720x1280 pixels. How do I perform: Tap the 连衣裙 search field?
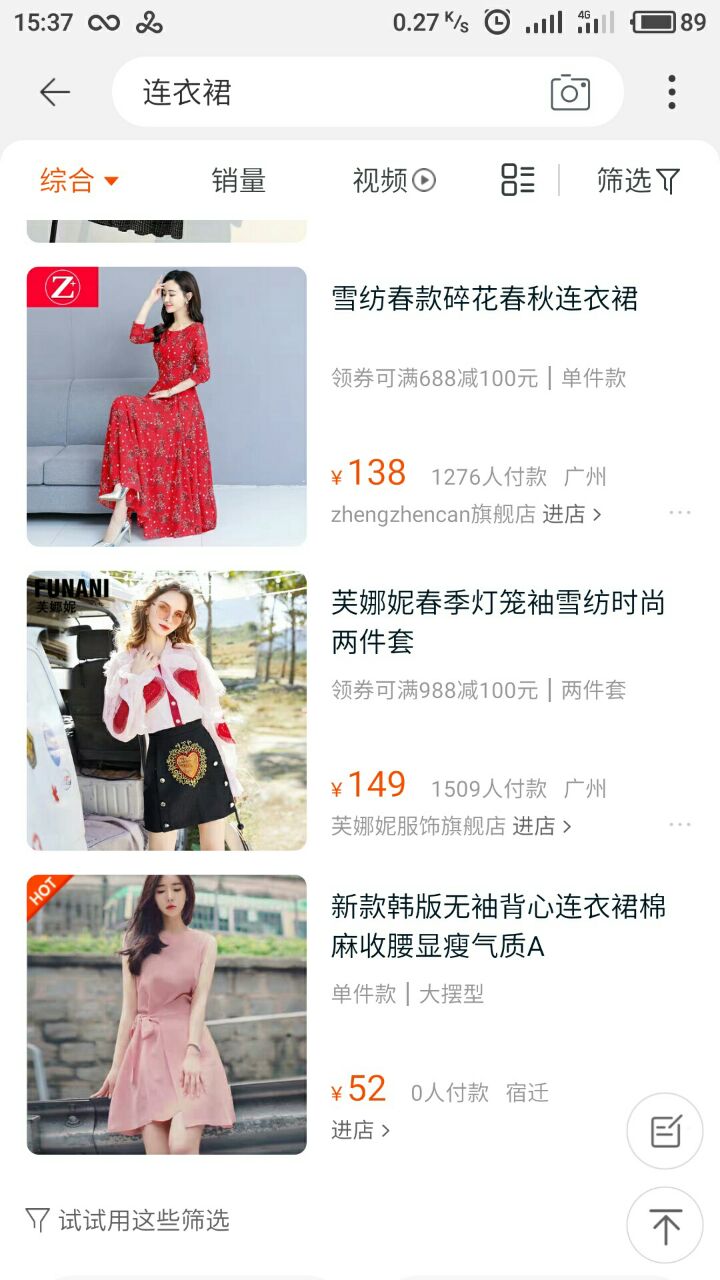point(330,93)
